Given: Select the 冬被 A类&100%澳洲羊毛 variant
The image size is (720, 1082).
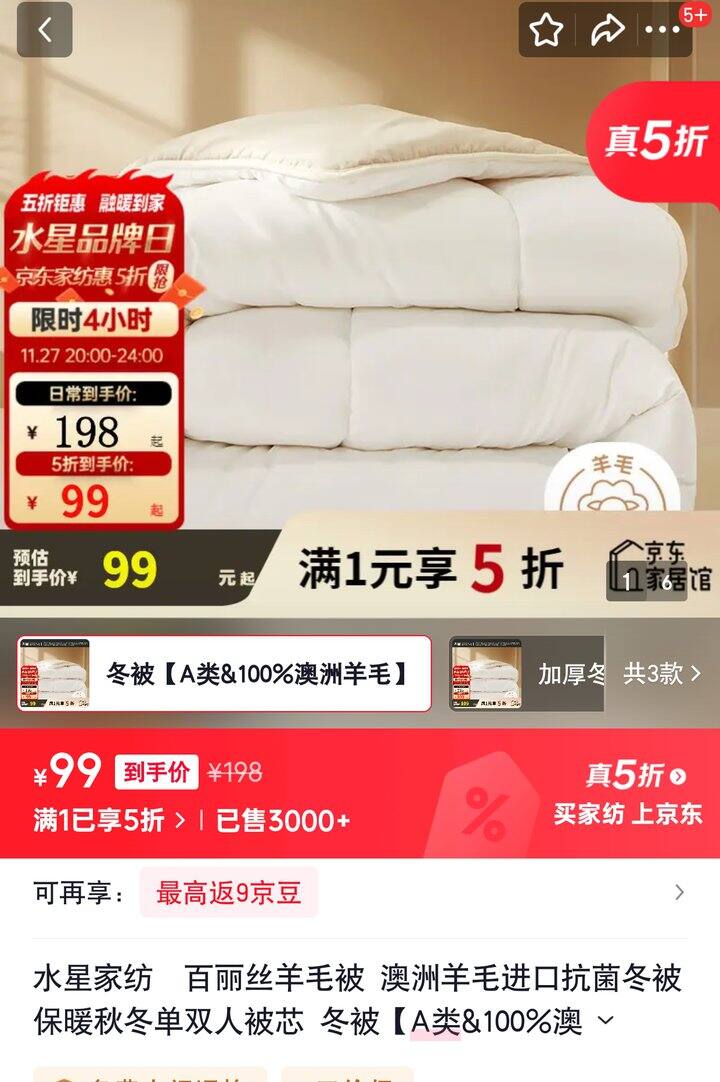Looking at the screenshot, I should (x=224, y=673).
